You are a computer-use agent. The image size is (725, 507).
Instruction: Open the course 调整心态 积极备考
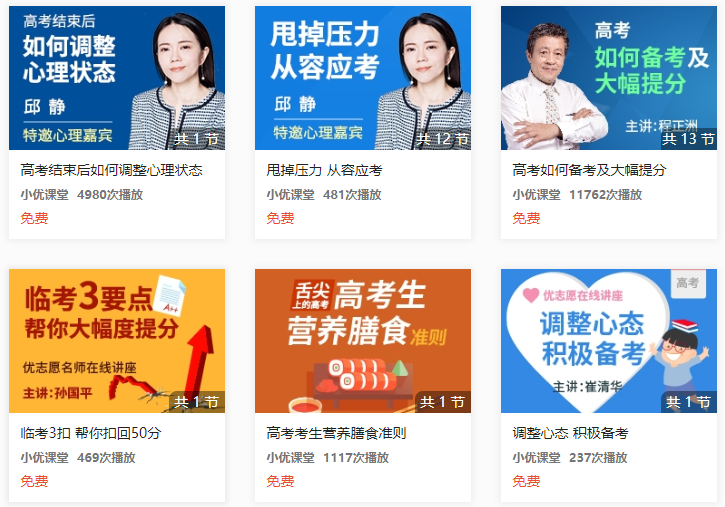coord(570,433)
